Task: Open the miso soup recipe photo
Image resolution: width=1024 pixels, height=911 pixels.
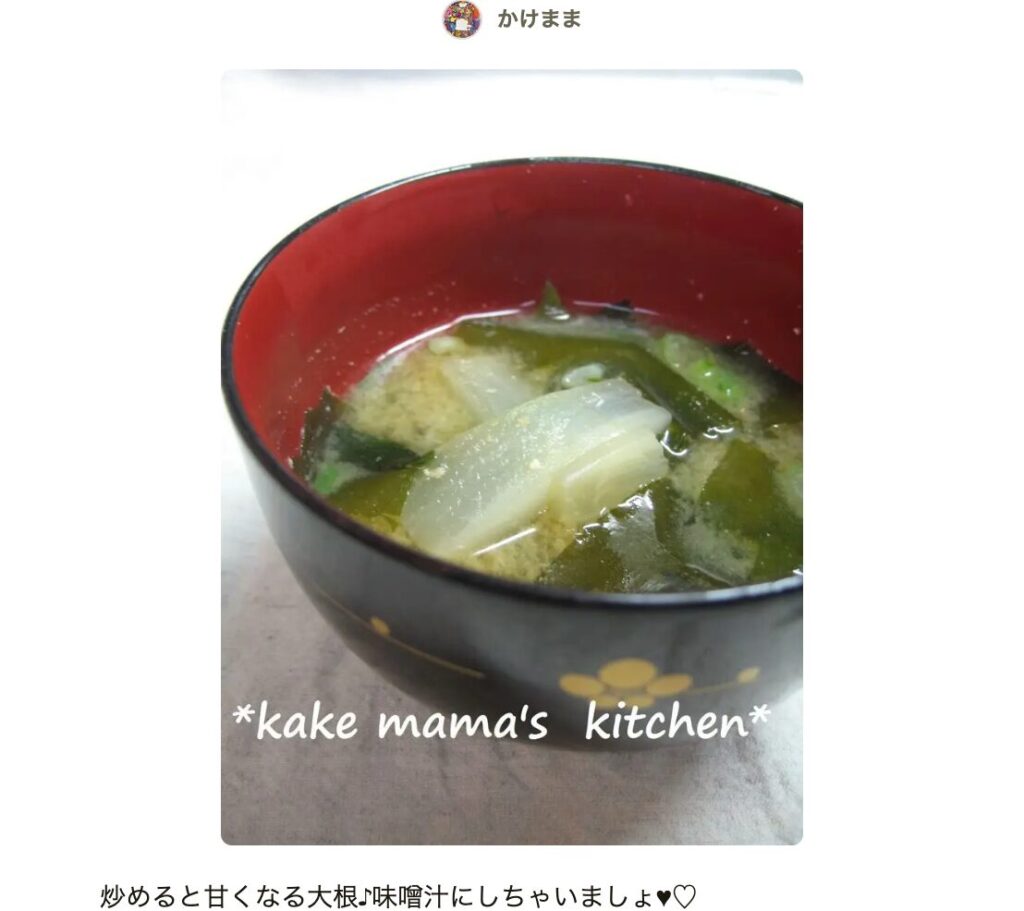Action: point(511,456)
